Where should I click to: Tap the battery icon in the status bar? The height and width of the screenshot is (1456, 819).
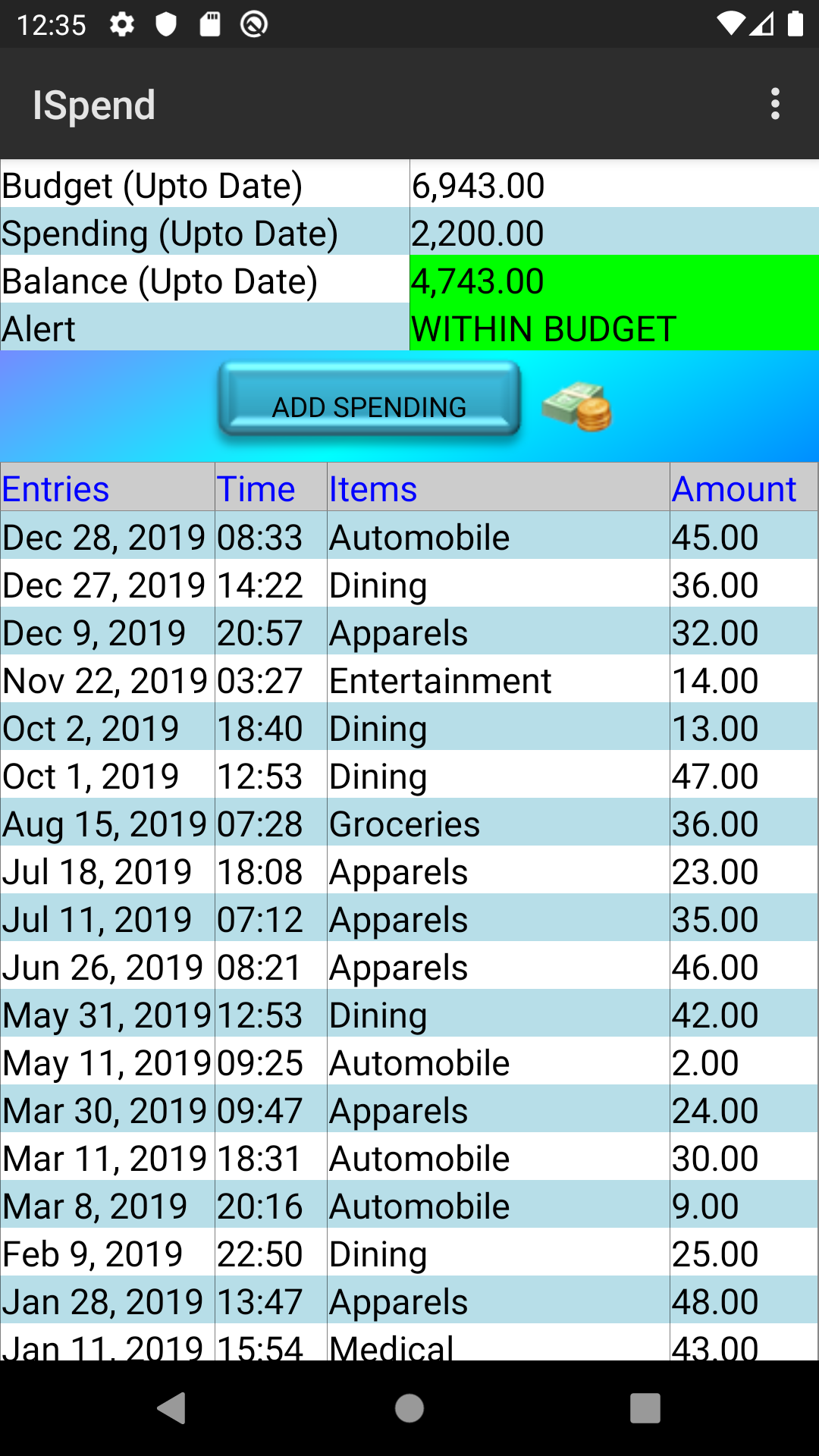pyautogui.click(x=793, y=24)
